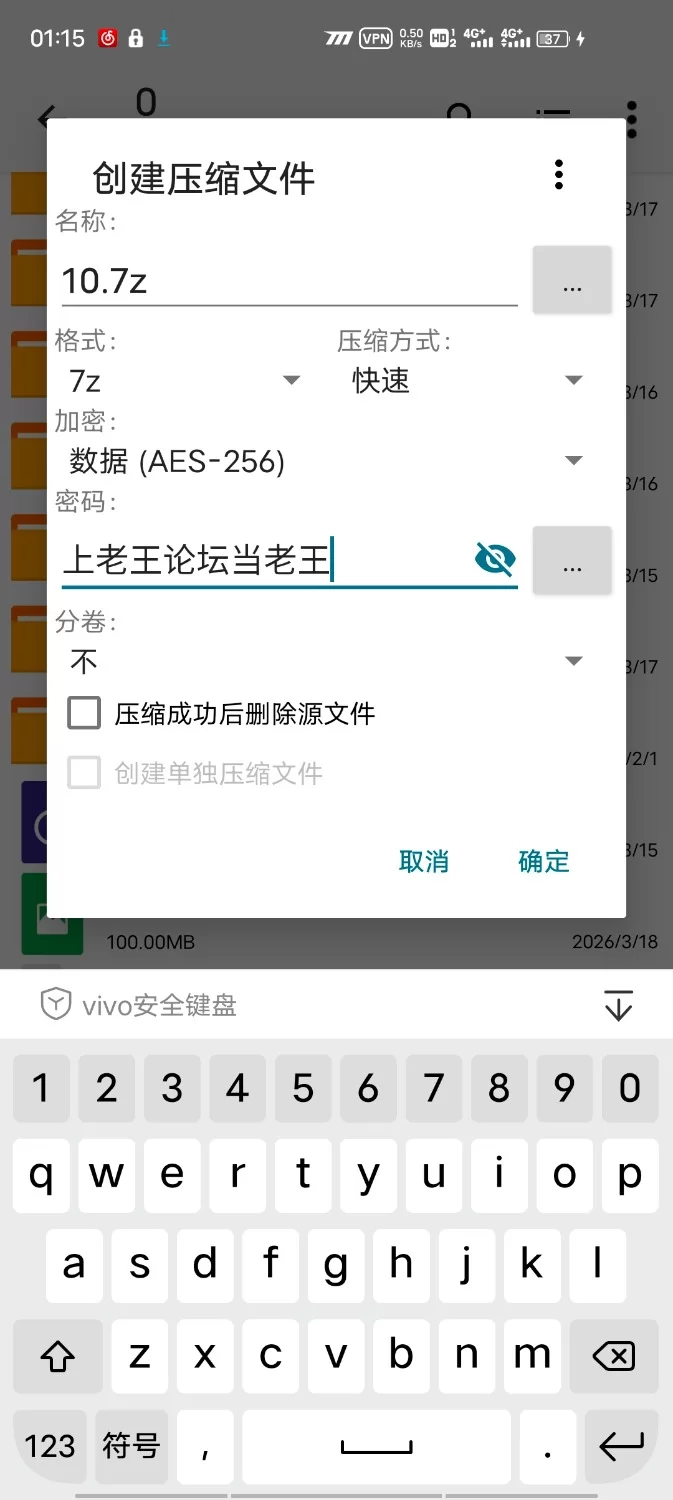
Task: Open the dialog's three-dot overflow menu
Action: [559, 175]
